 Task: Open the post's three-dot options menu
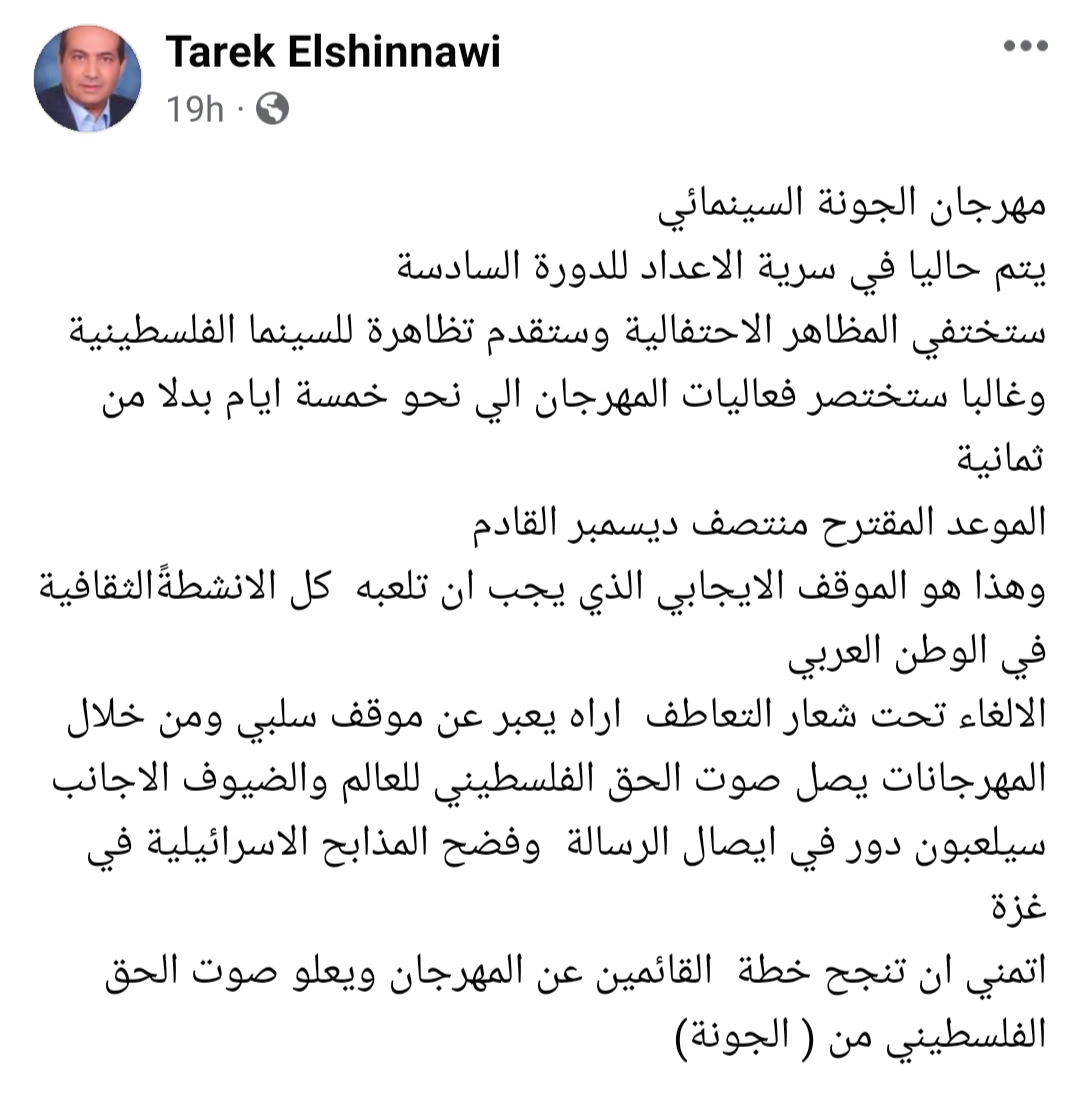[1025, 47]
